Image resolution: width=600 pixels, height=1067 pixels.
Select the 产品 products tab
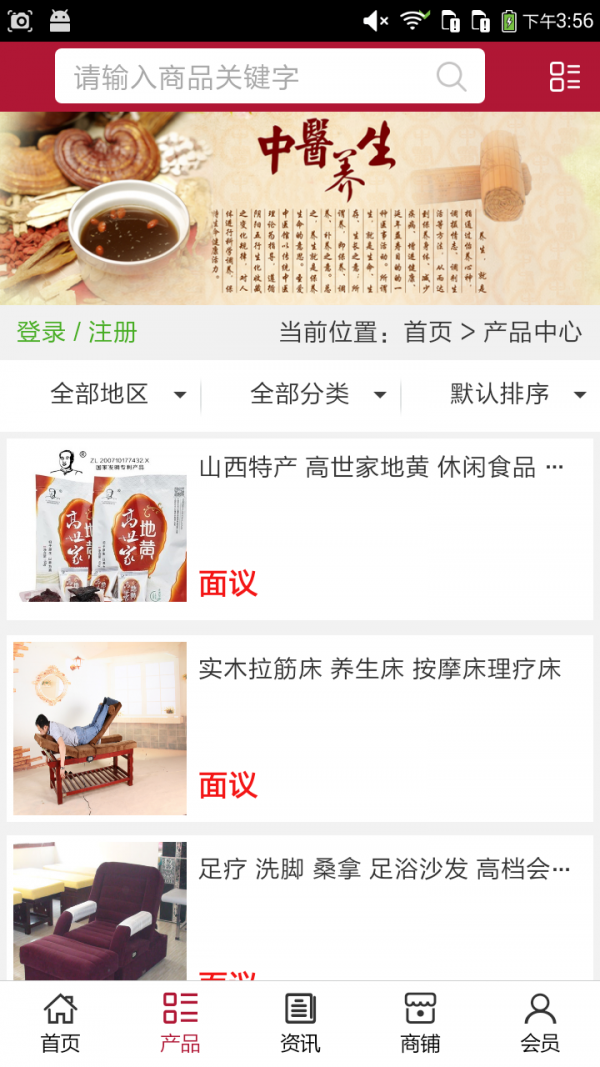point(180,1023)
